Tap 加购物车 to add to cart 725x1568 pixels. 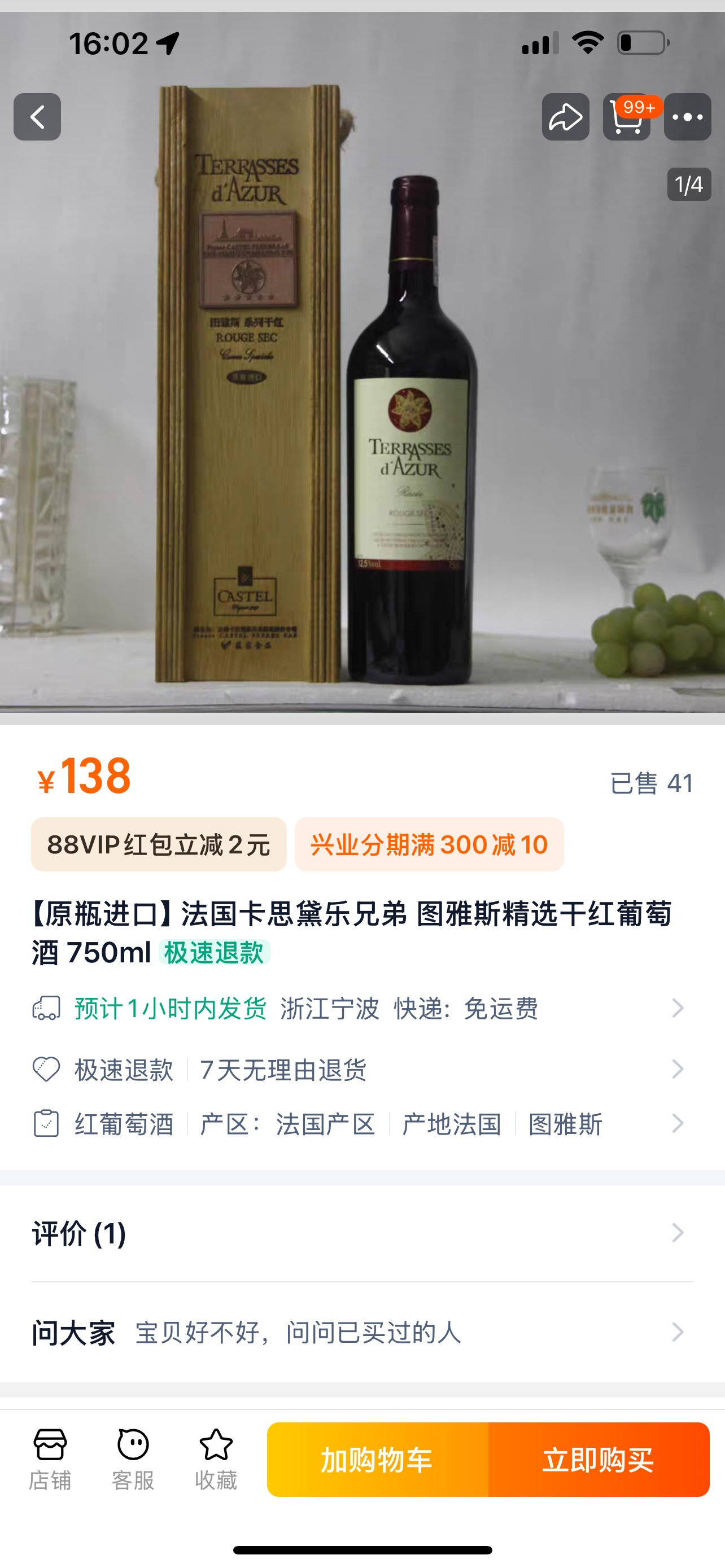(x=377, y=1460)
